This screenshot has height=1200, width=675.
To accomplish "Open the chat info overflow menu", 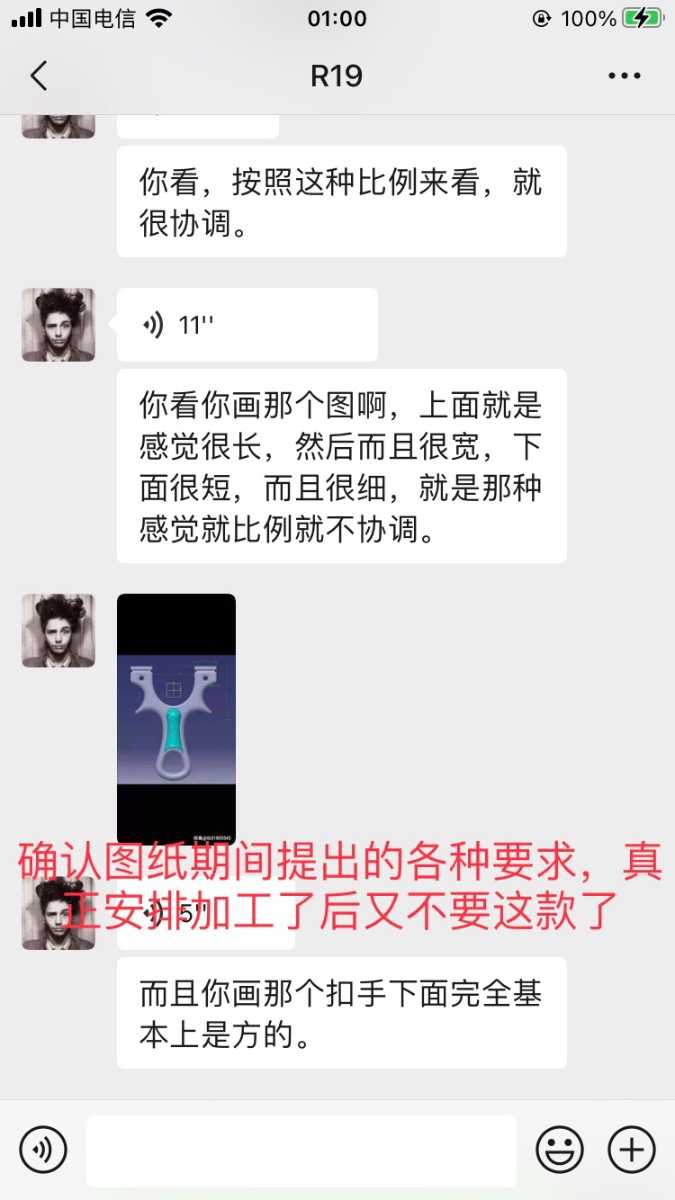I will (624, 76).
